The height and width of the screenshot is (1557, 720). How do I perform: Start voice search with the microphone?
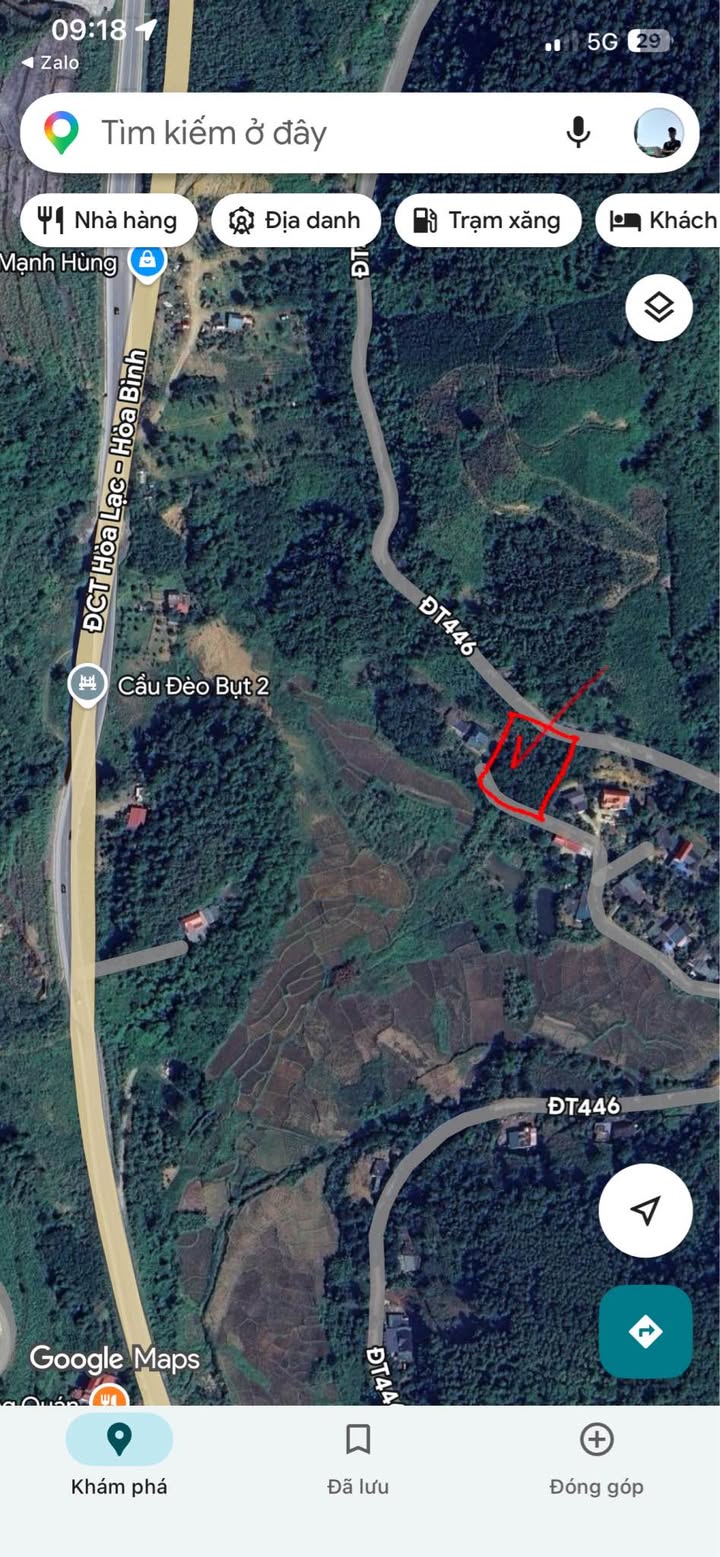[x=578, y=133]
